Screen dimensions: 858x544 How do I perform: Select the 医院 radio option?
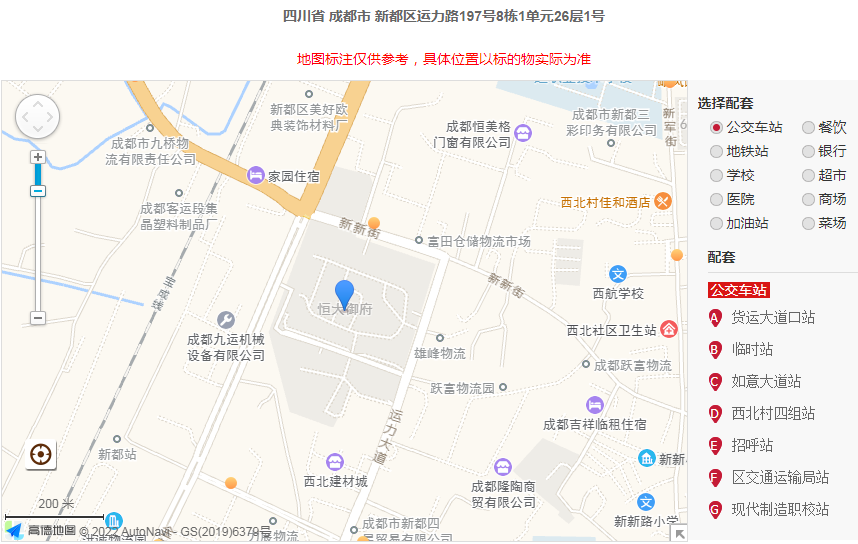click(716, 200)
